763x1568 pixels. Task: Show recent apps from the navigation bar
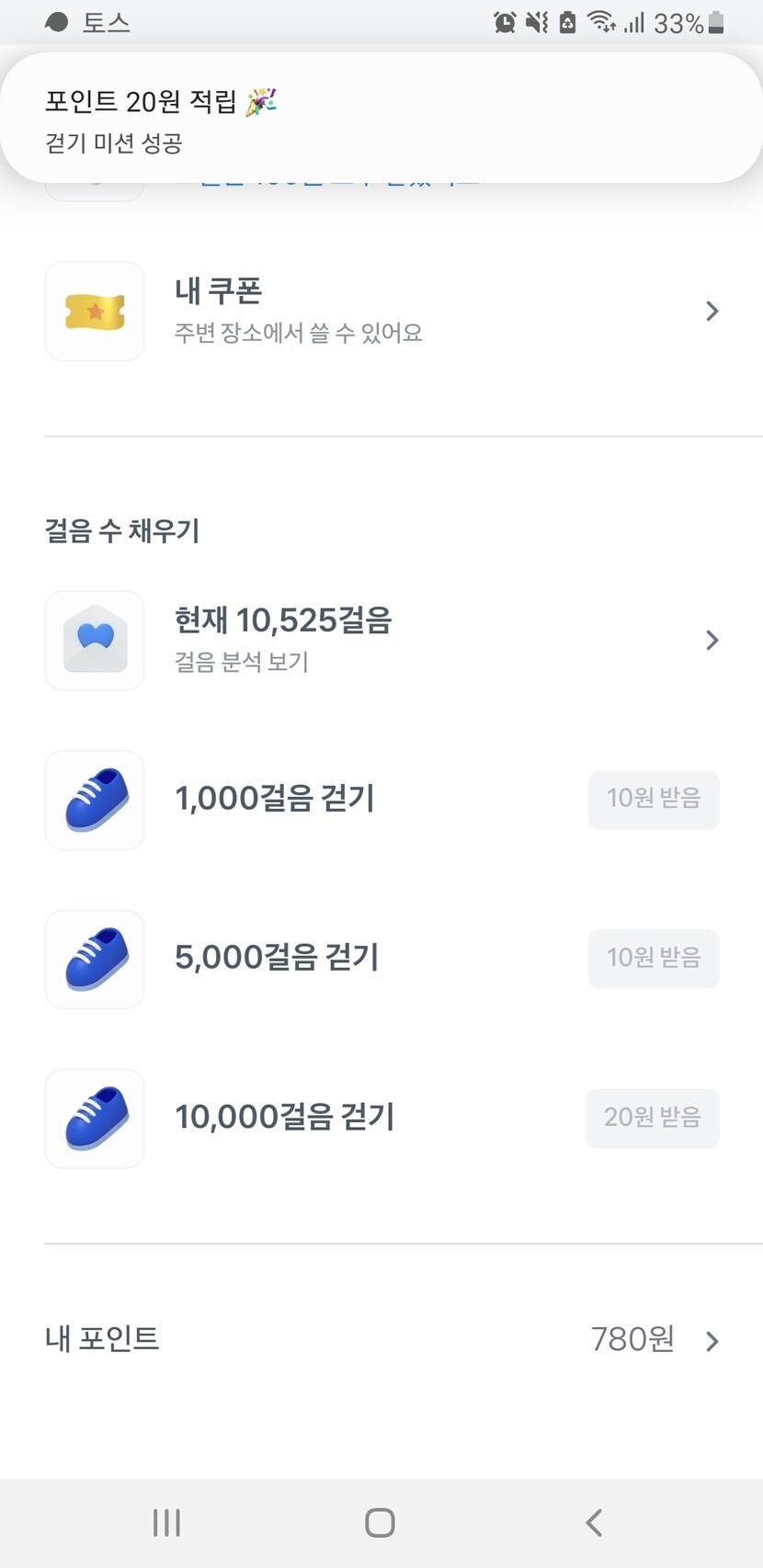(166, 1523)
